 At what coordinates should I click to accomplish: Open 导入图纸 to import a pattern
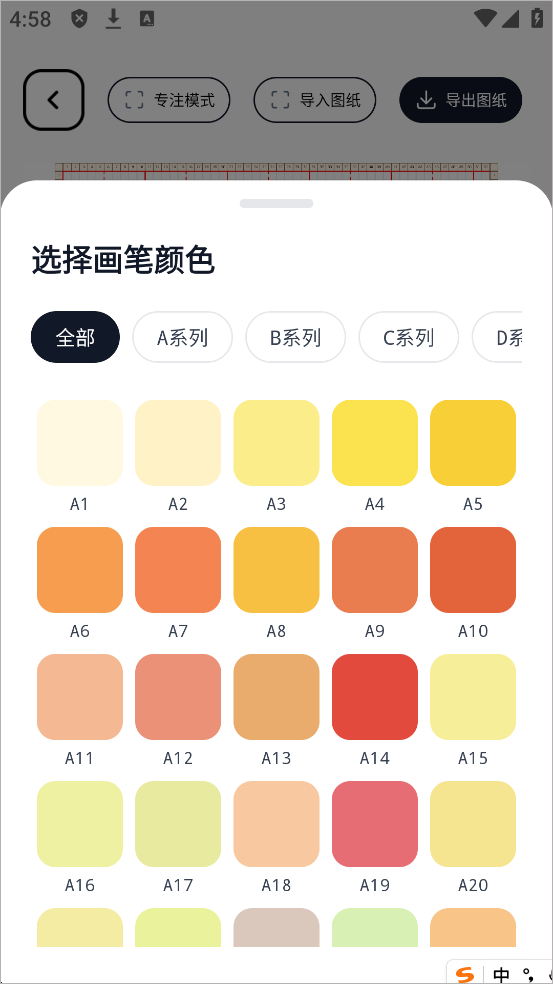click(x=315, y=100)
